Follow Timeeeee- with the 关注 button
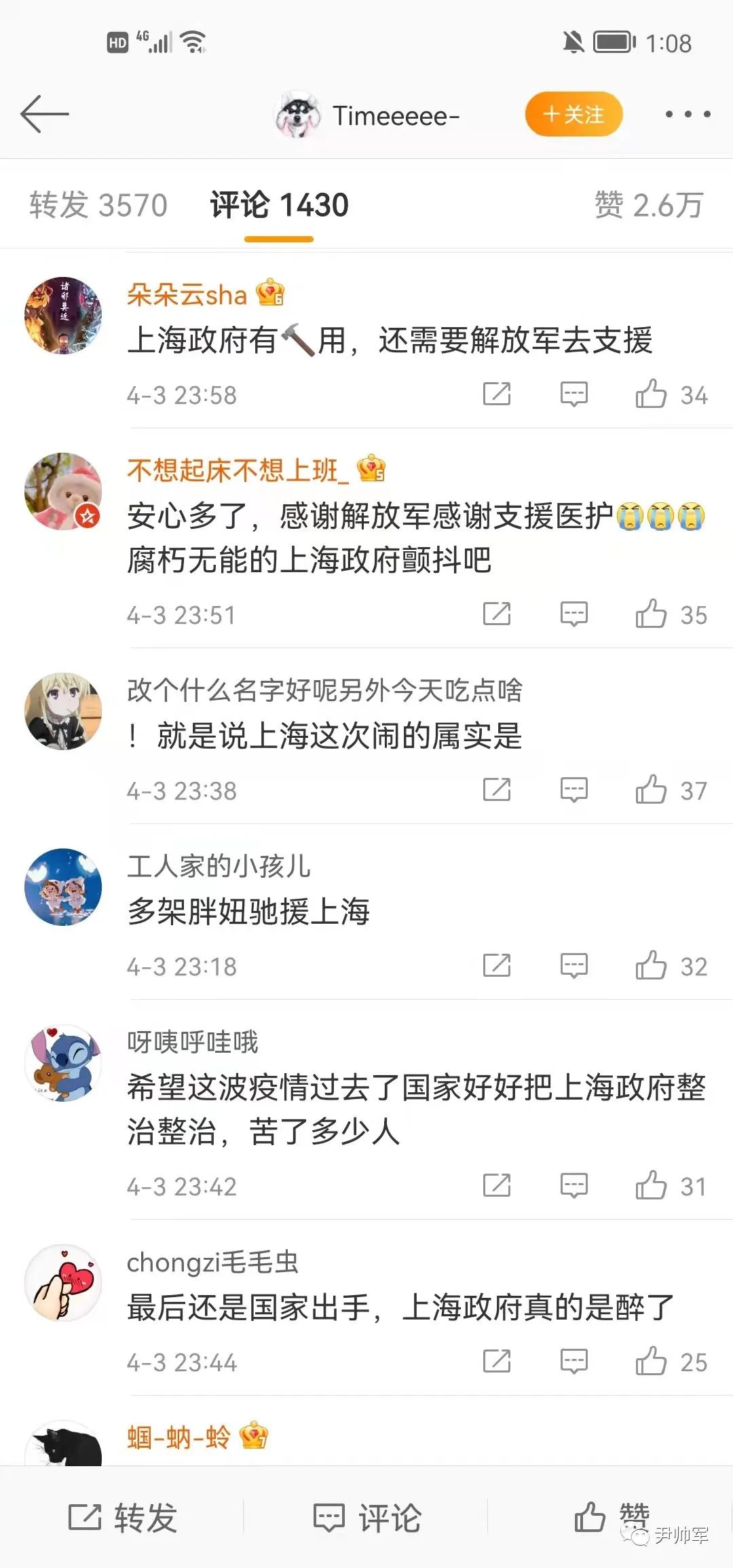Image resolution: width=733 pixels, height=1568 pixels. [x=574, y=114]
